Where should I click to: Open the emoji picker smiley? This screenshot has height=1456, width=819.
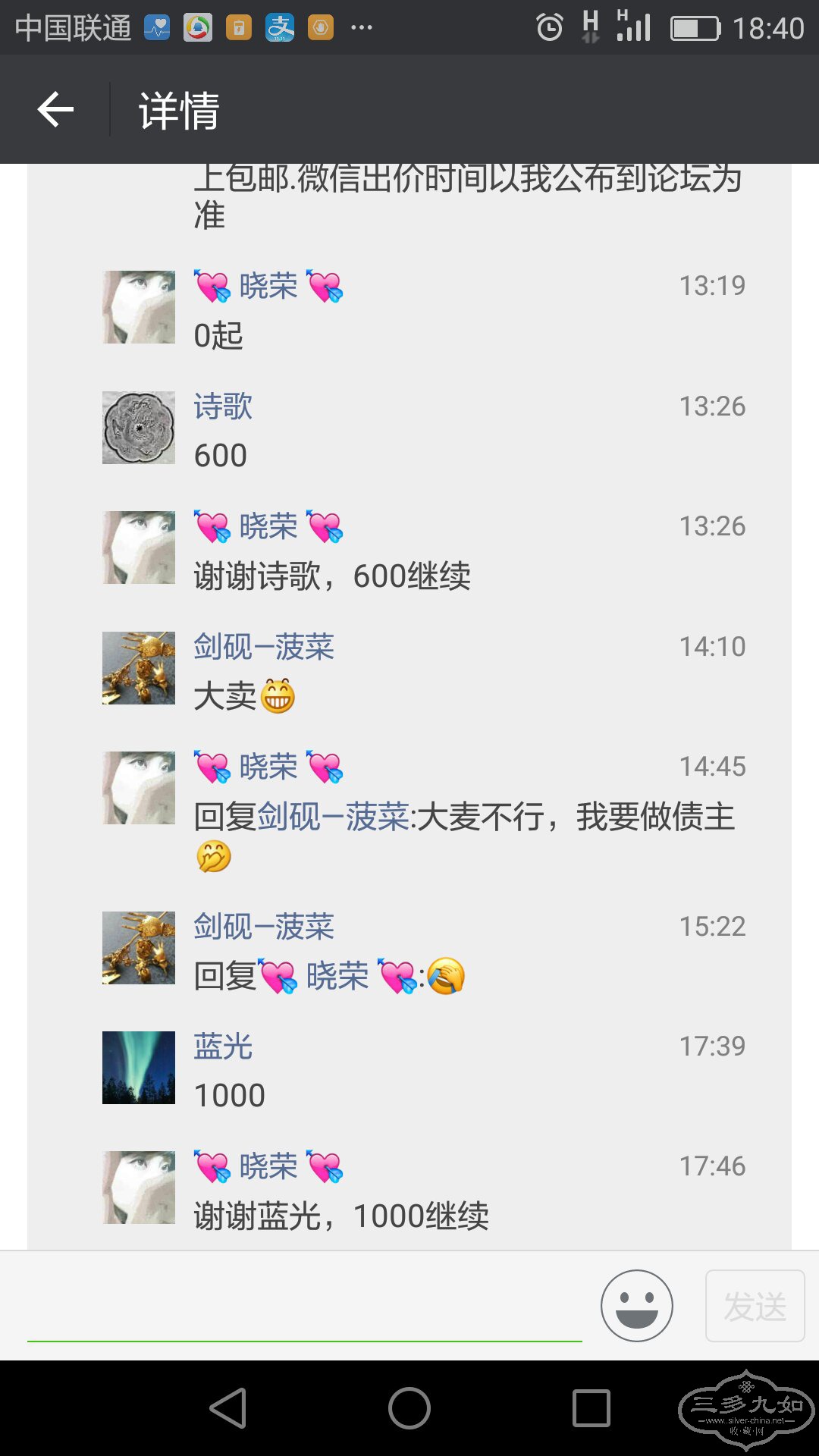click(x=636, y=1306)
